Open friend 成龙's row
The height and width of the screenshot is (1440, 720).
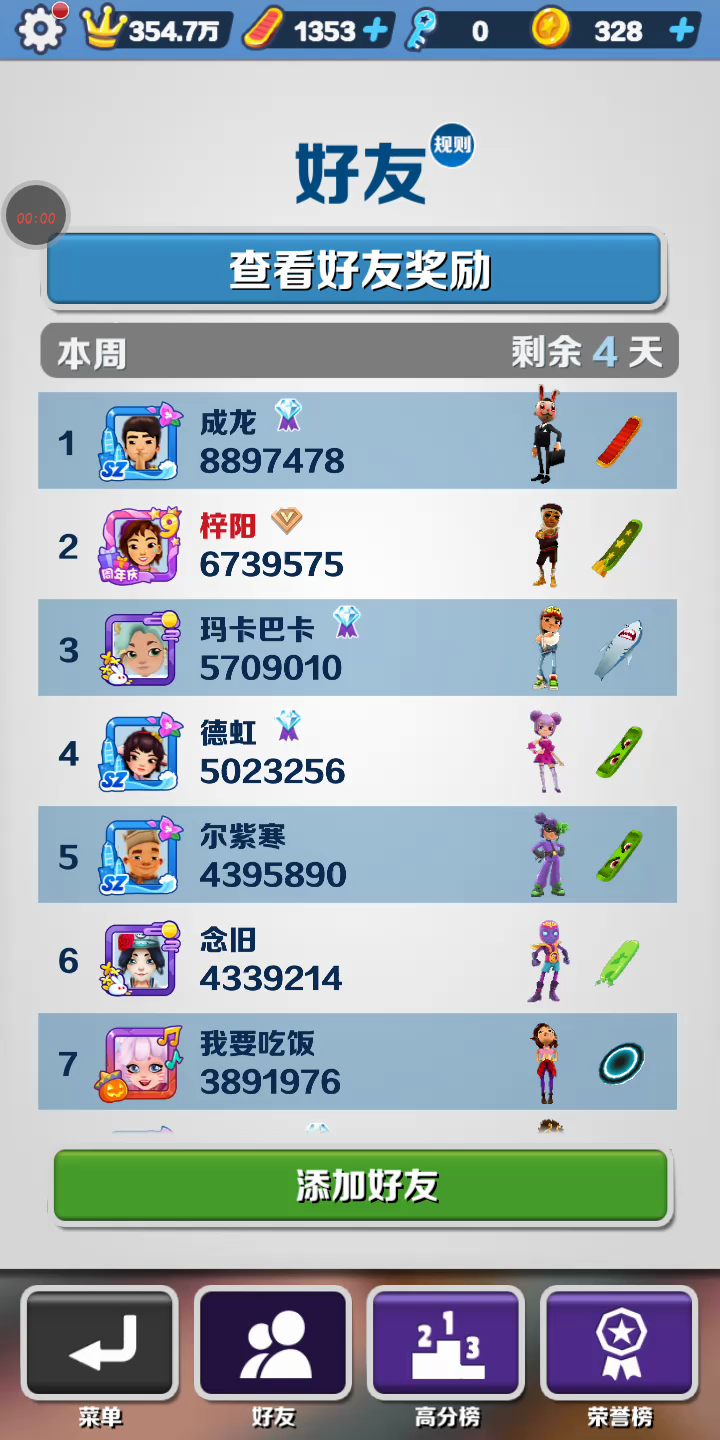click(357, 441)
